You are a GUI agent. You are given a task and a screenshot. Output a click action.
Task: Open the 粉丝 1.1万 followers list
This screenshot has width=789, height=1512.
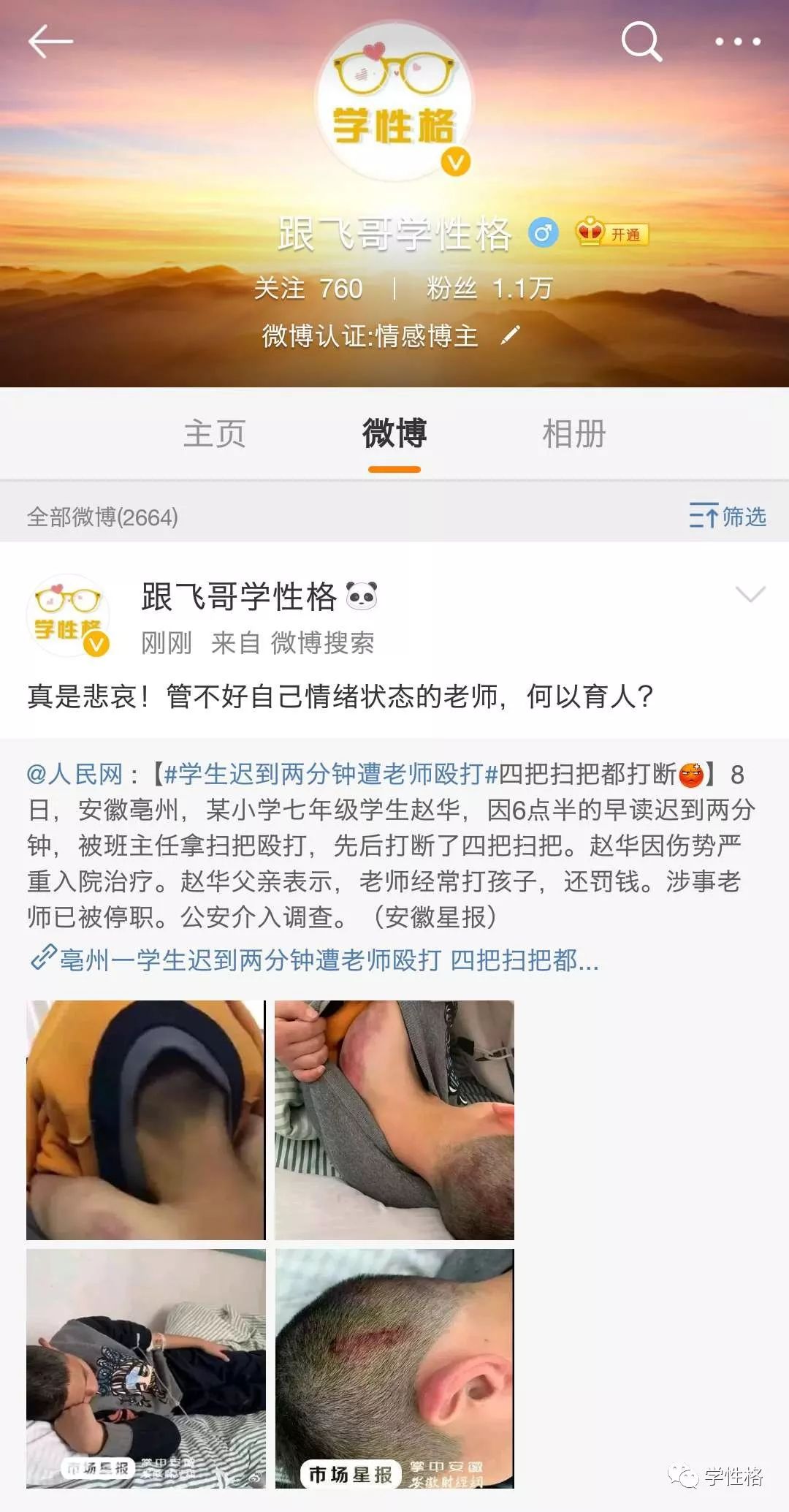[489, 289]
